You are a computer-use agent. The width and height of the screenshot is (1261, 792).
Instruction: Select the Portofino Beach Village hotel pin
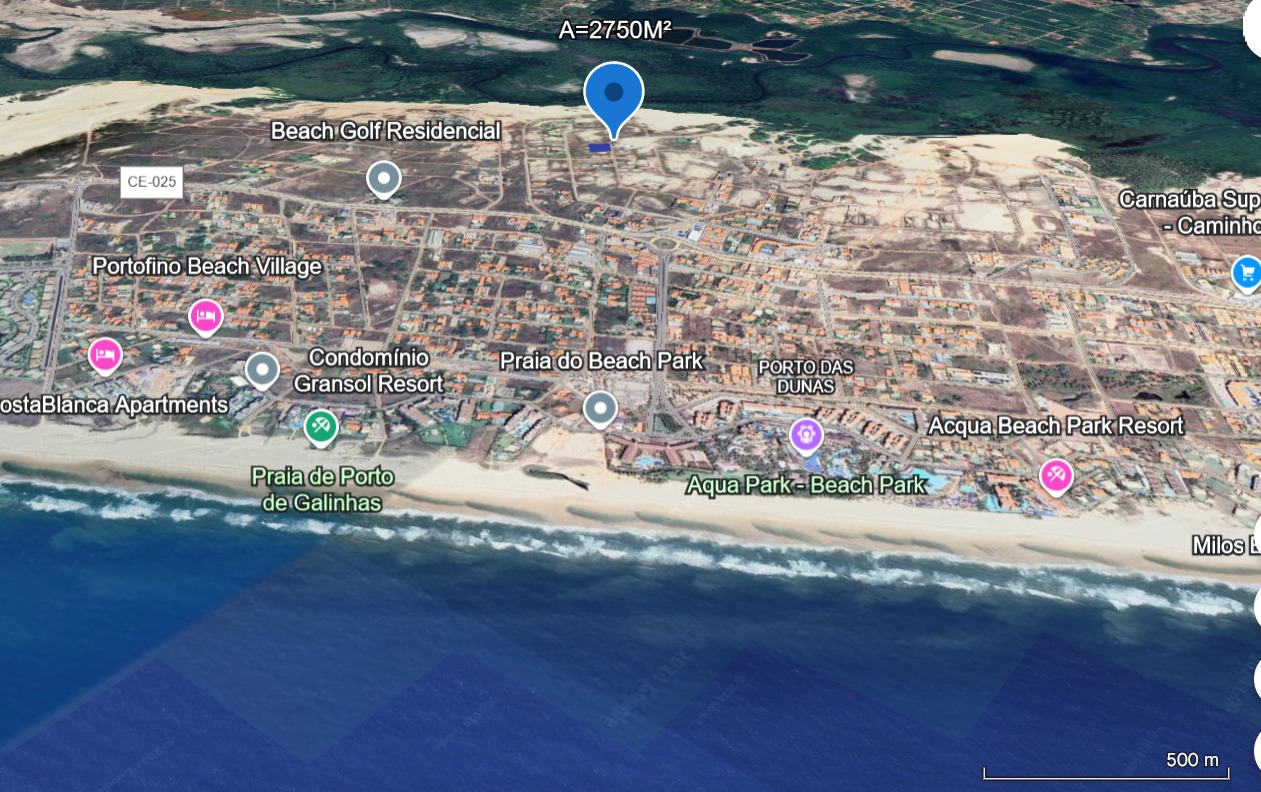205,317
